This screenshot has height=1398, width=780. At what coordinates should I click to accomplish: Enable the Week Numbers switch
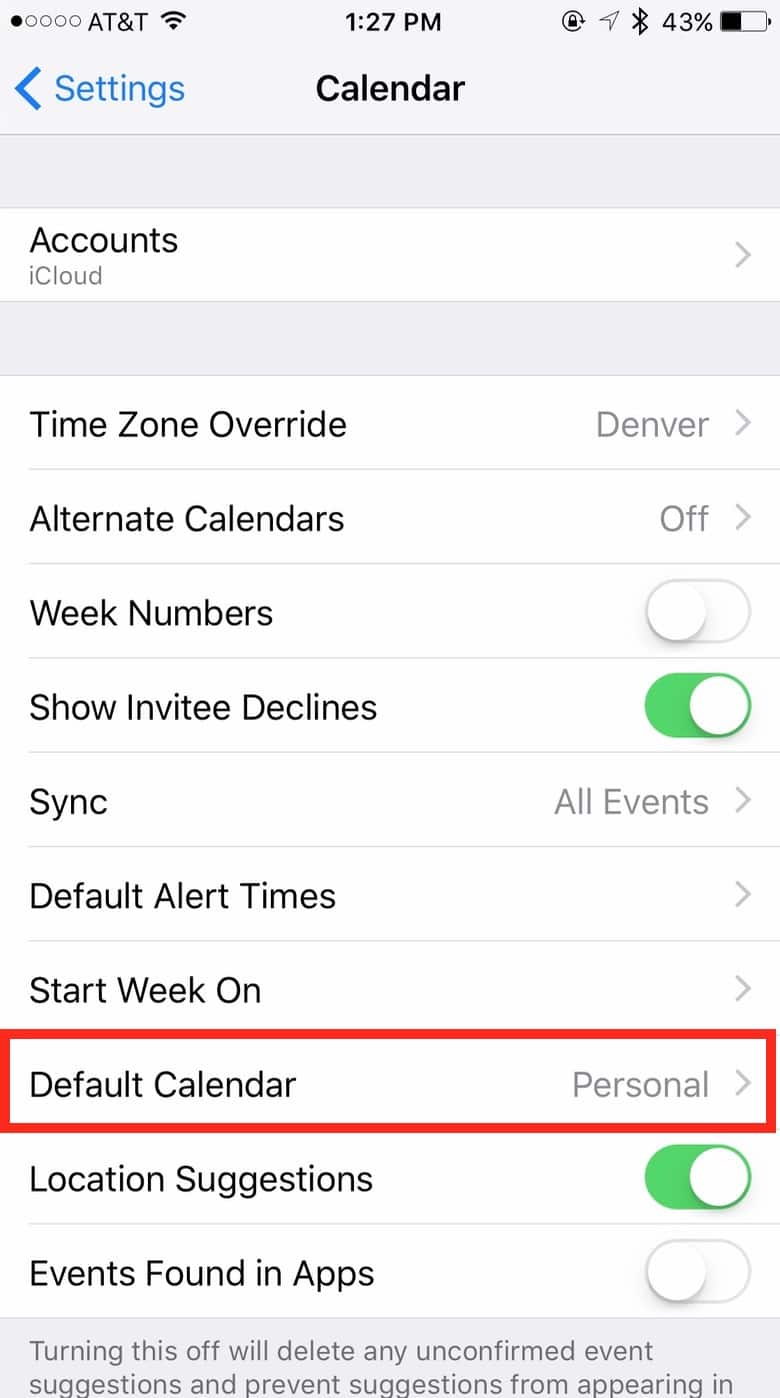click(697, 612)
